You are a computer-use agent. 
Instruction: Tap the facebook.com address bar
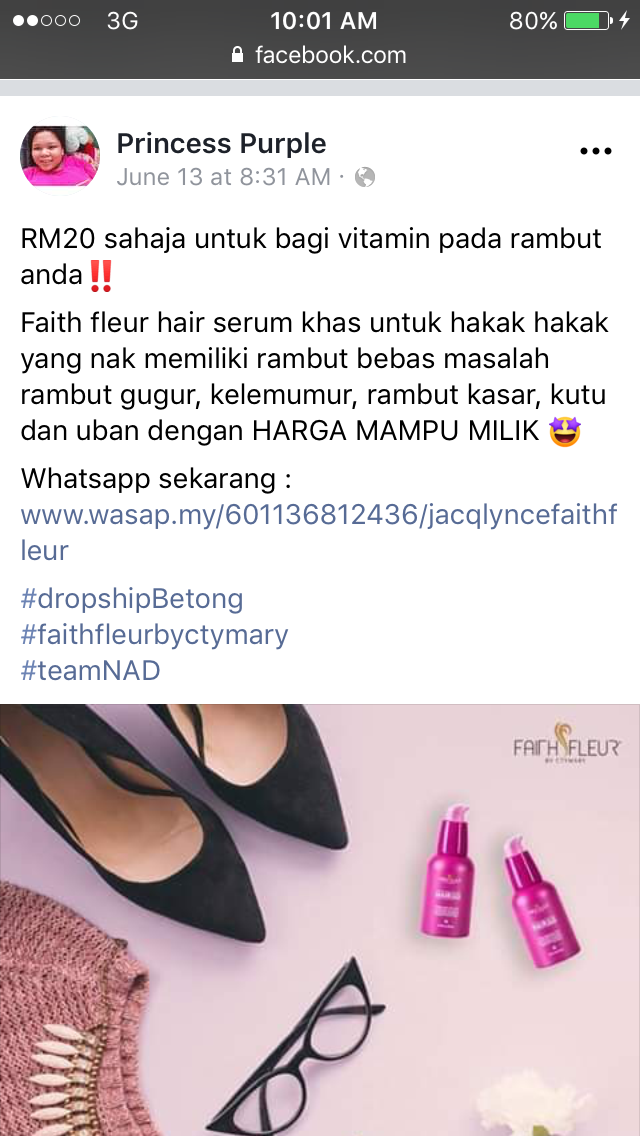coord(320,55)
